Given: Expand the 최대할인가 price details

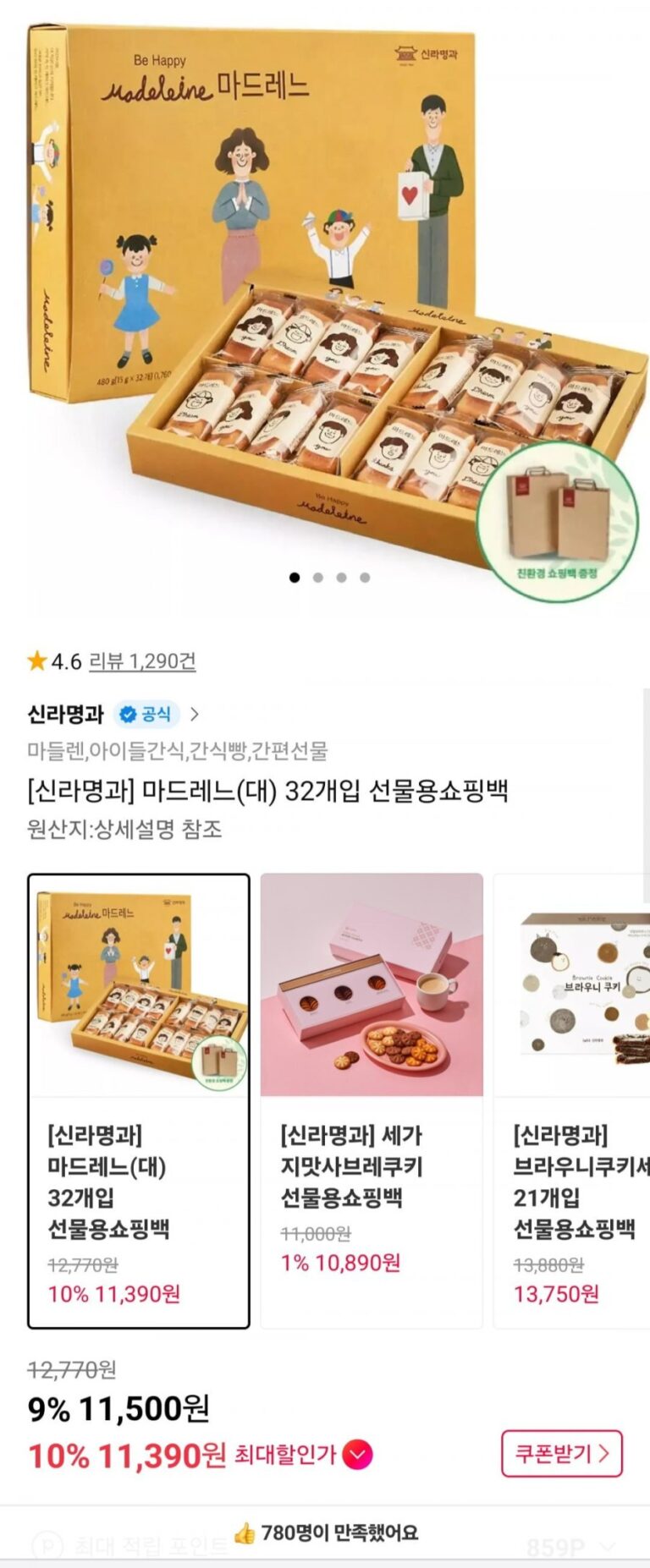Looking at the screenshot, I should (358, 1455).
